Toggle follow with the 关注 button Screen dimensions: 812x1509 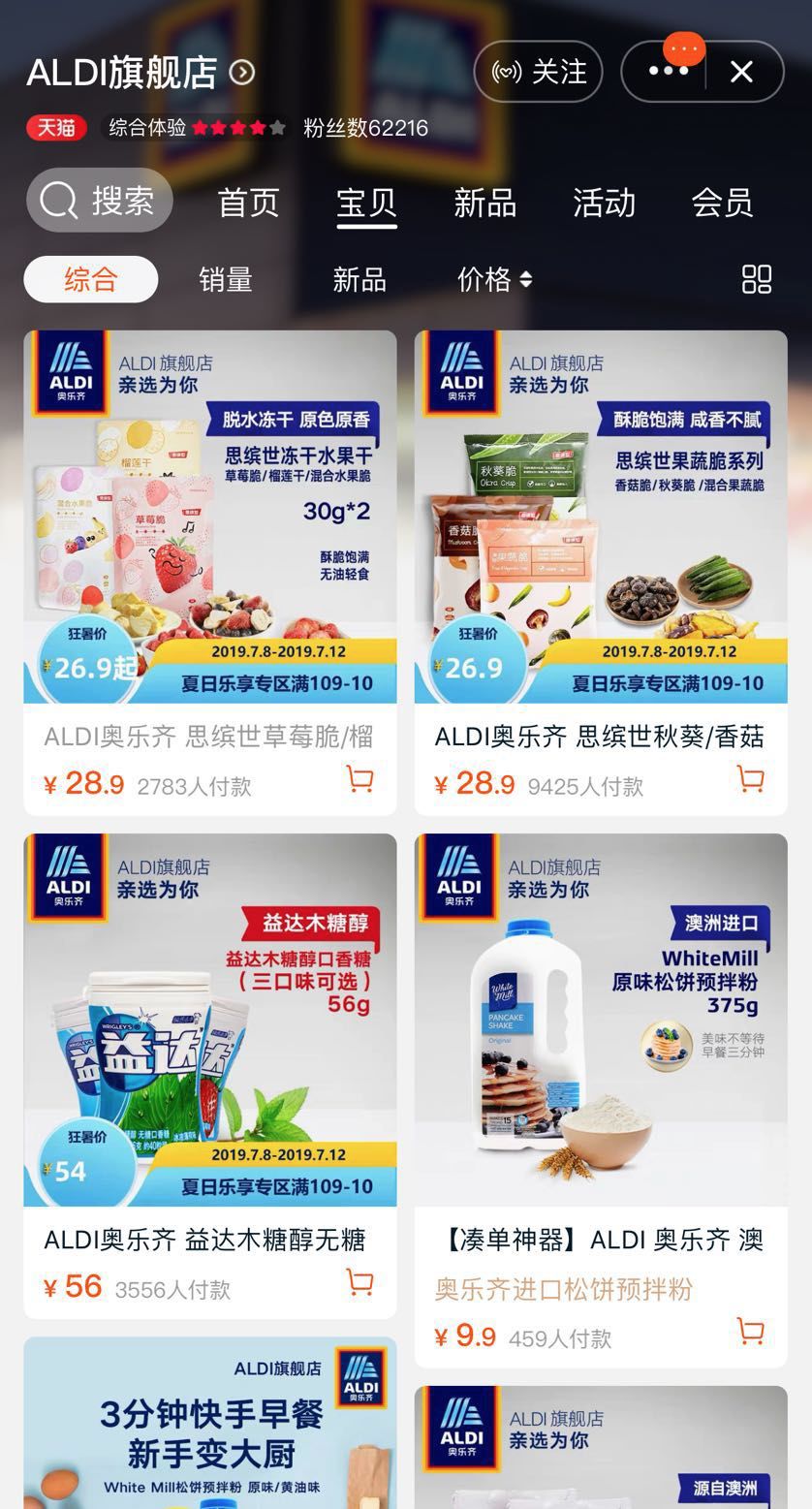(x=539, y=71)
